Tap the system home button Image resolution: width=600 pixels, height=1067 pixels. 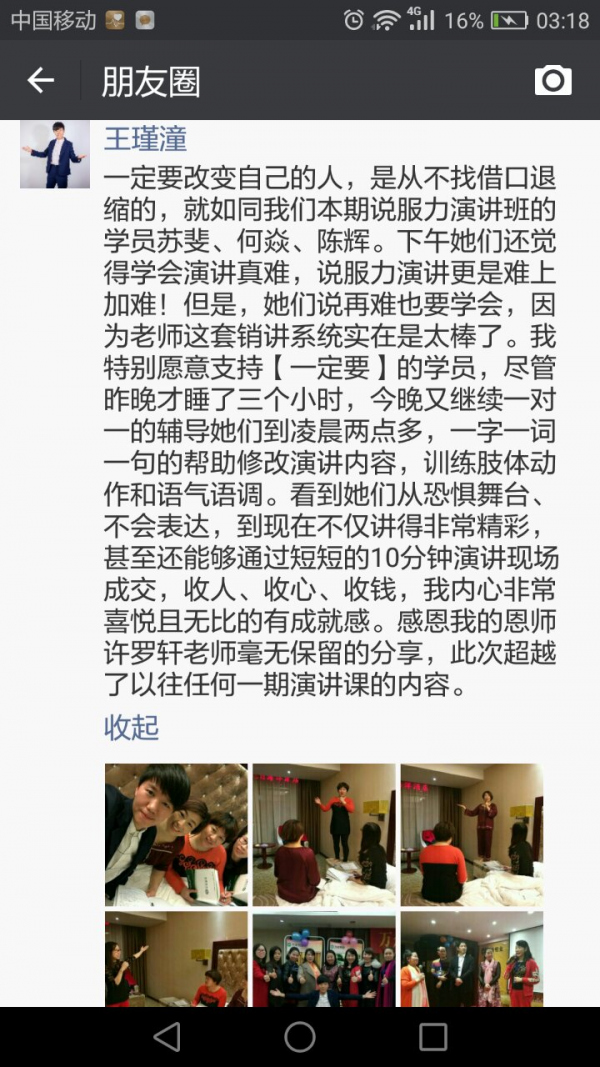300,1037
